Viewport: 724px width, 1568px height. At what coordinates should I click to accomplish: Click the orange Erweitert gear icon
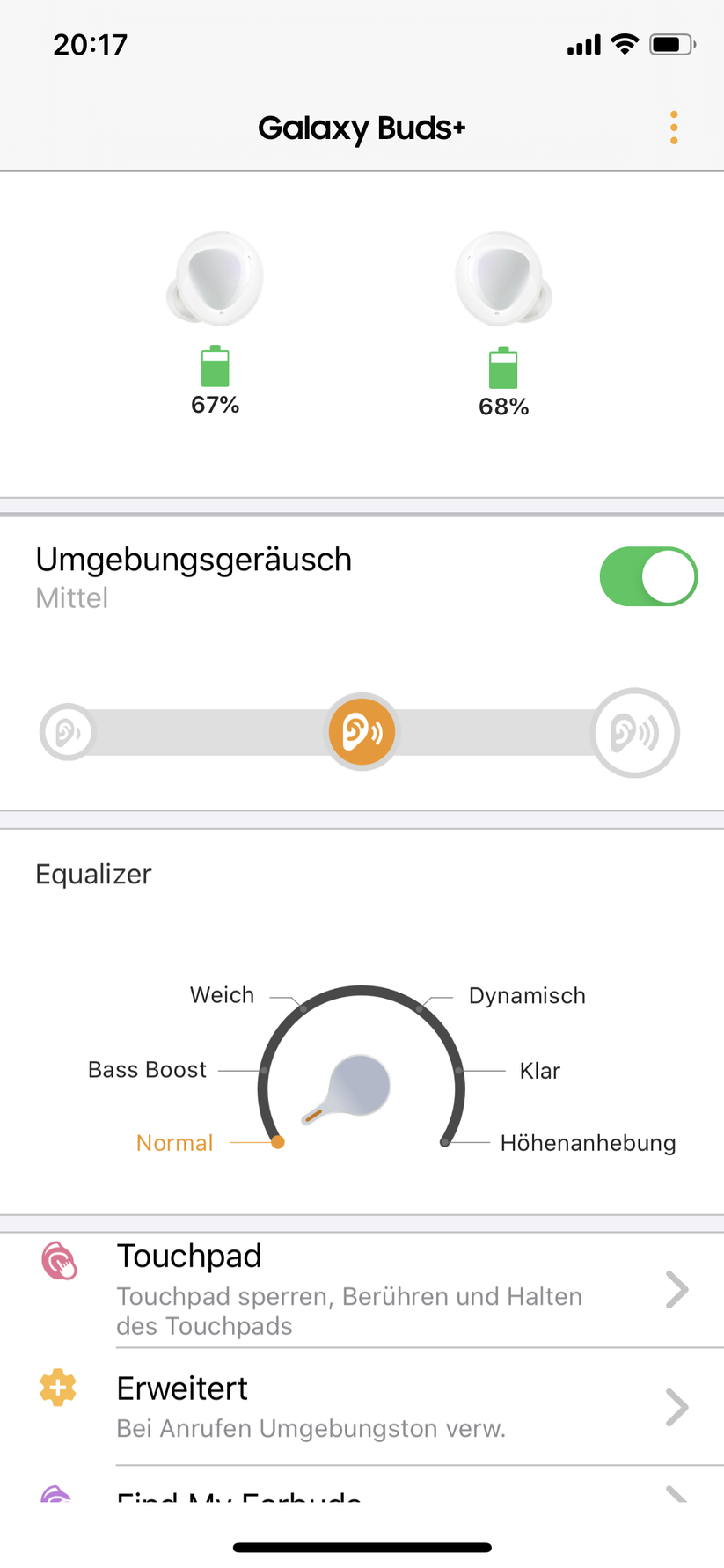(x=57, y=1390)
